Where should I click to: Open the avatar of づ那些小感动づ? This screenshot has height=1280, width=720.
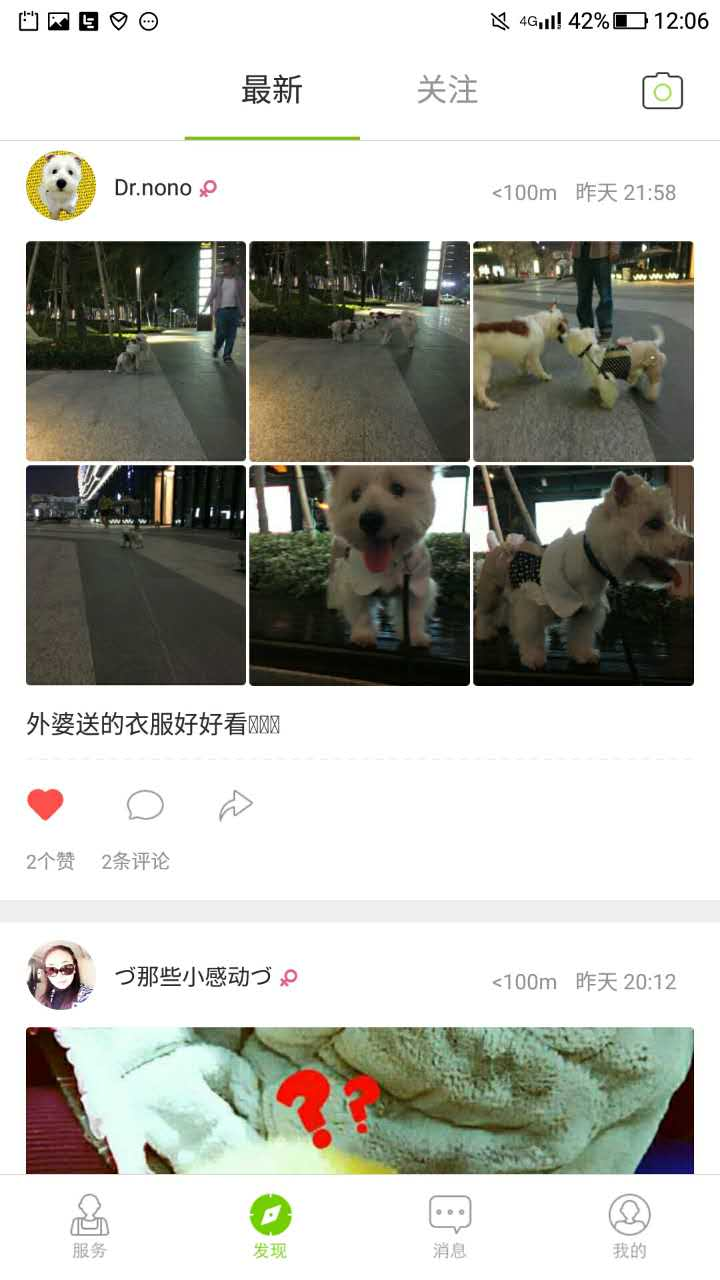tap(61, 975)
